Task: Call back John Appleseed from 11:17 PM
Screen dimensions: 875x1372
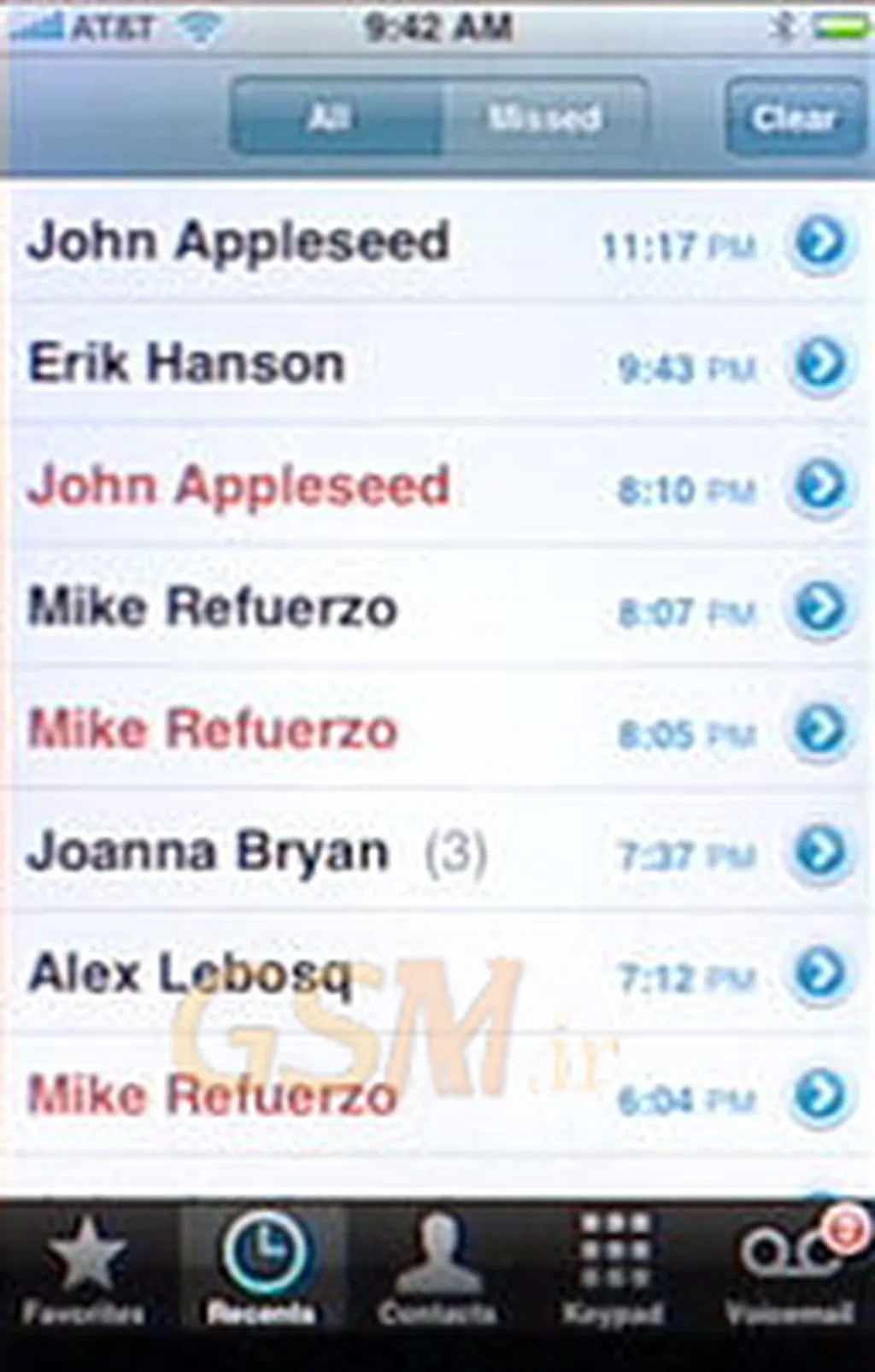Action: click(x=239, y=242)
